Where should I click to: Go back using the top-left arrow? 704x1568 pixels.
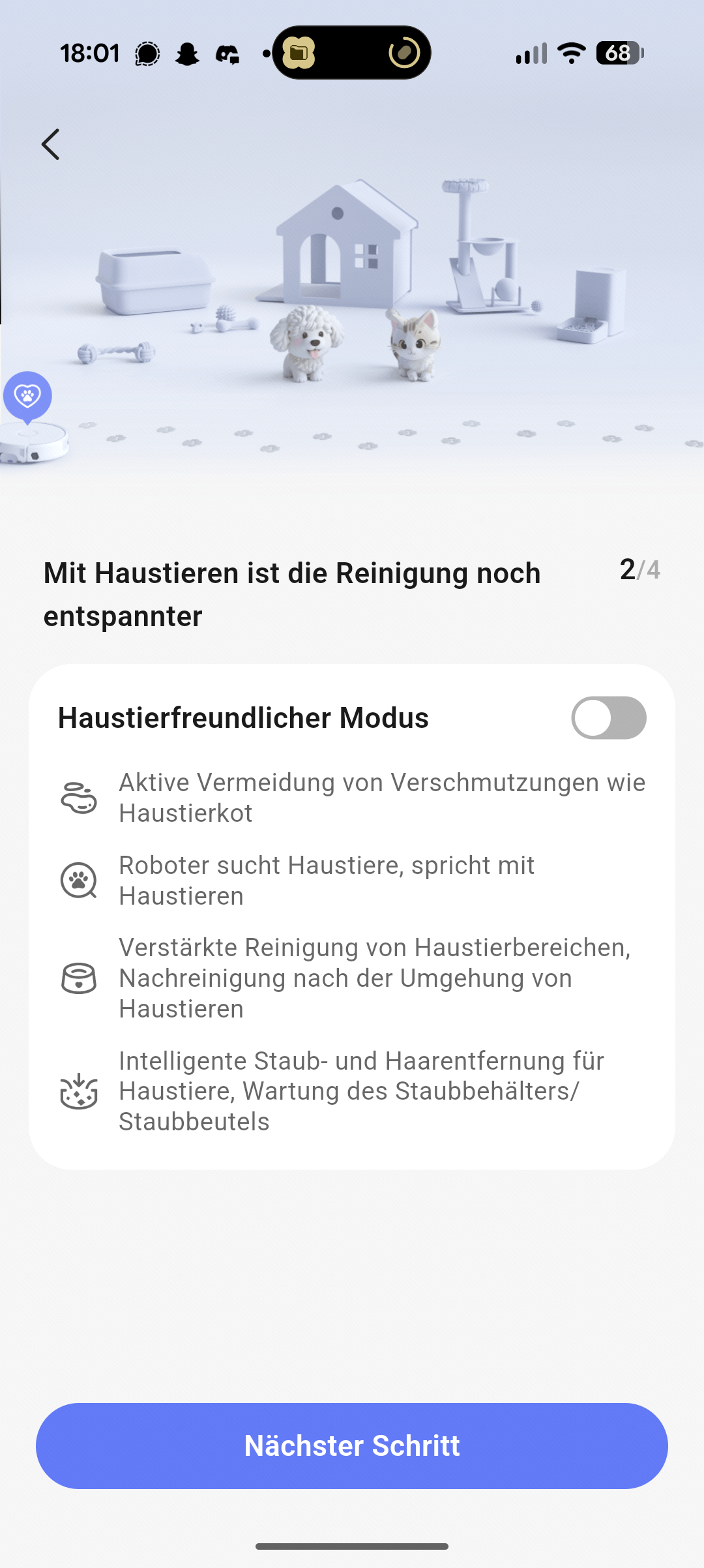pos(51,144)
